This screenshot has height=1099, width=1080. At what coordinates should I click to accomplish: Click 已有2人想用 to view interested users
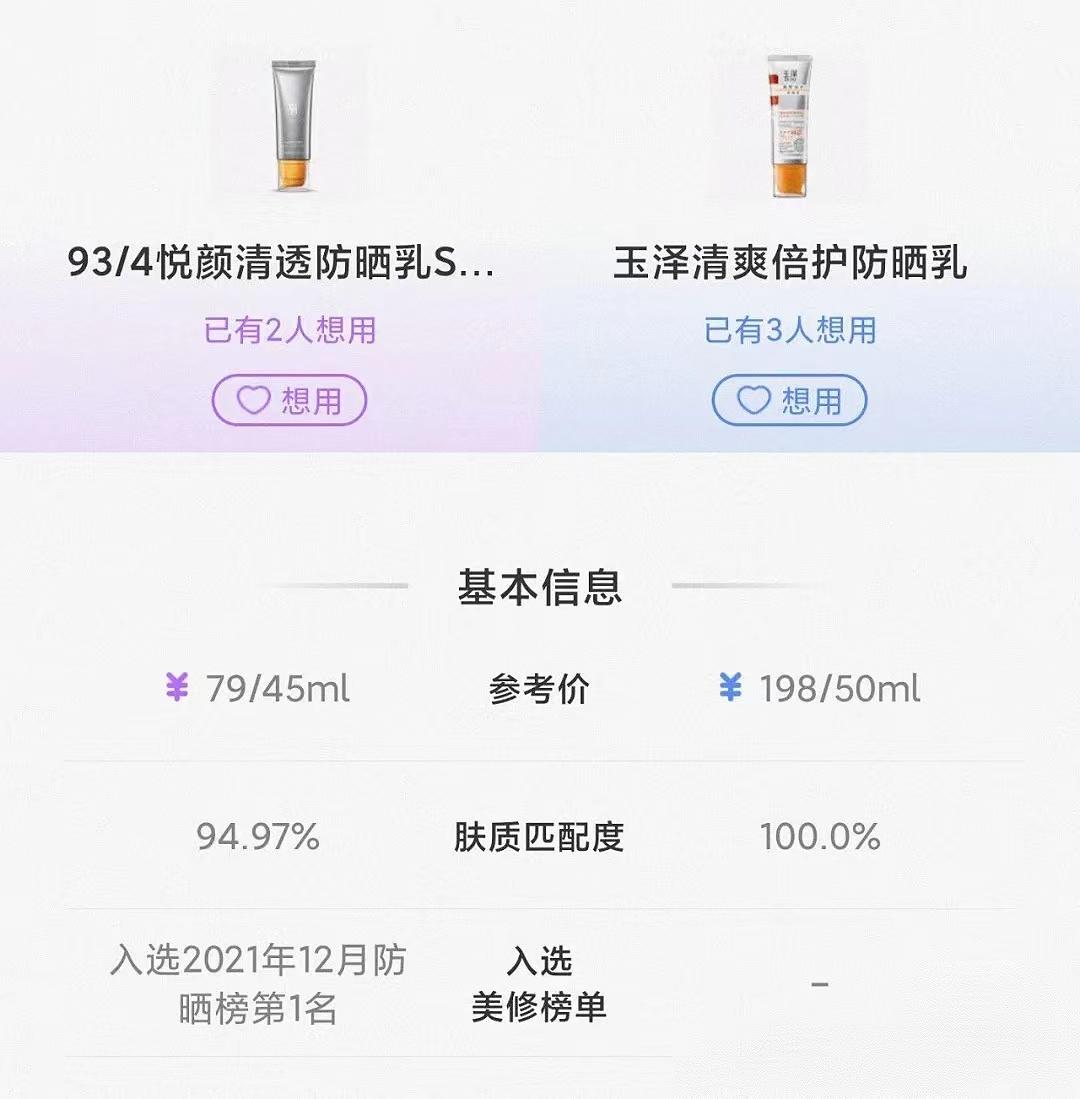click(x=290, y=331)
